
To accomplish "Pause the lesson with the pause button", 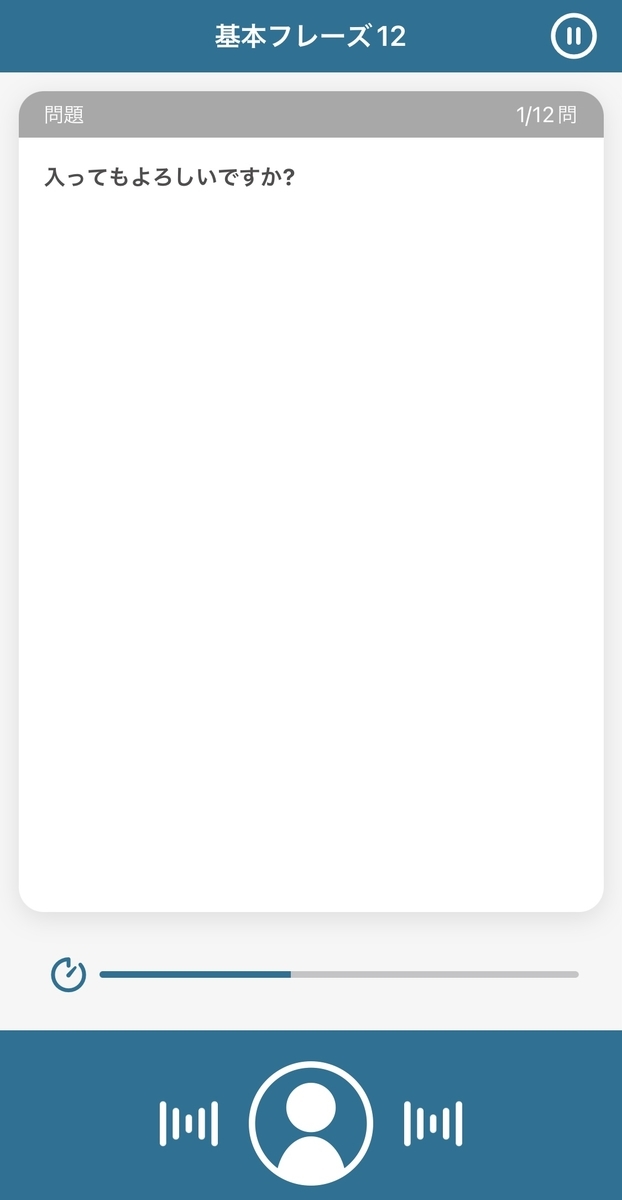I will point(573,37).
